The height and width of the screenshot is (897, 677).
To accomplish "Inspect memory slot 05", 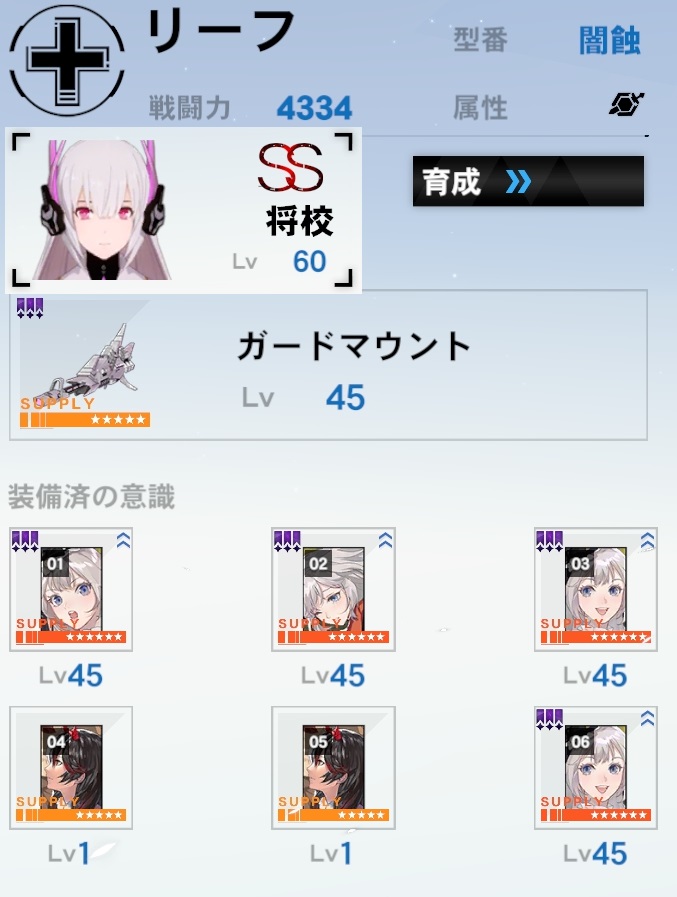I will (x=333, y=768).
